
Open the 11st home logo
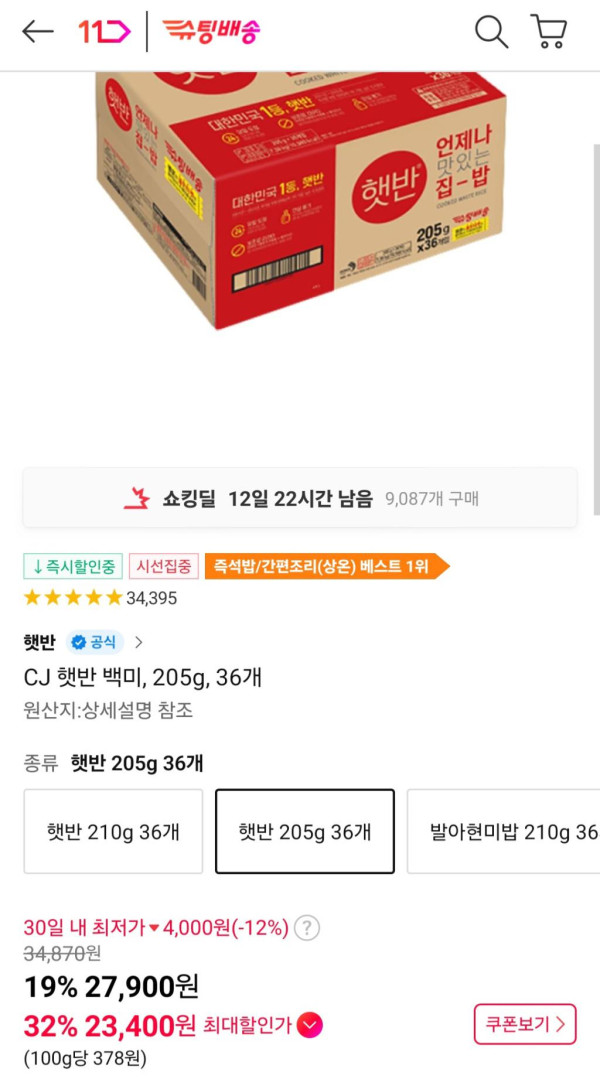[x=104, y=32]
